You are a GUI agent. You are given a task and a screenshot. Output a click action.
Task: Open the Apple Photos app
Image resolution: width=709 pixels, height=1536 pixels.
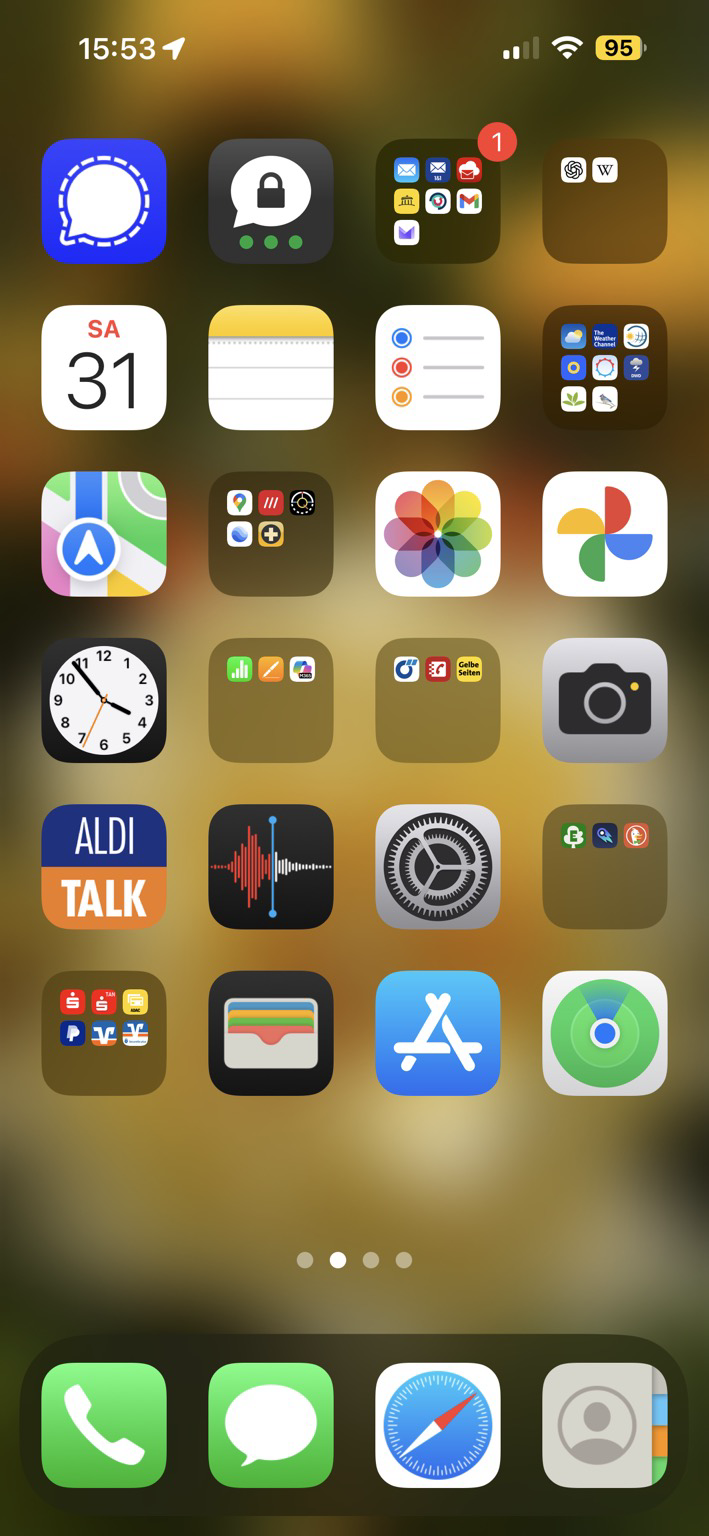pyautogui.click(x=438, y=534)
